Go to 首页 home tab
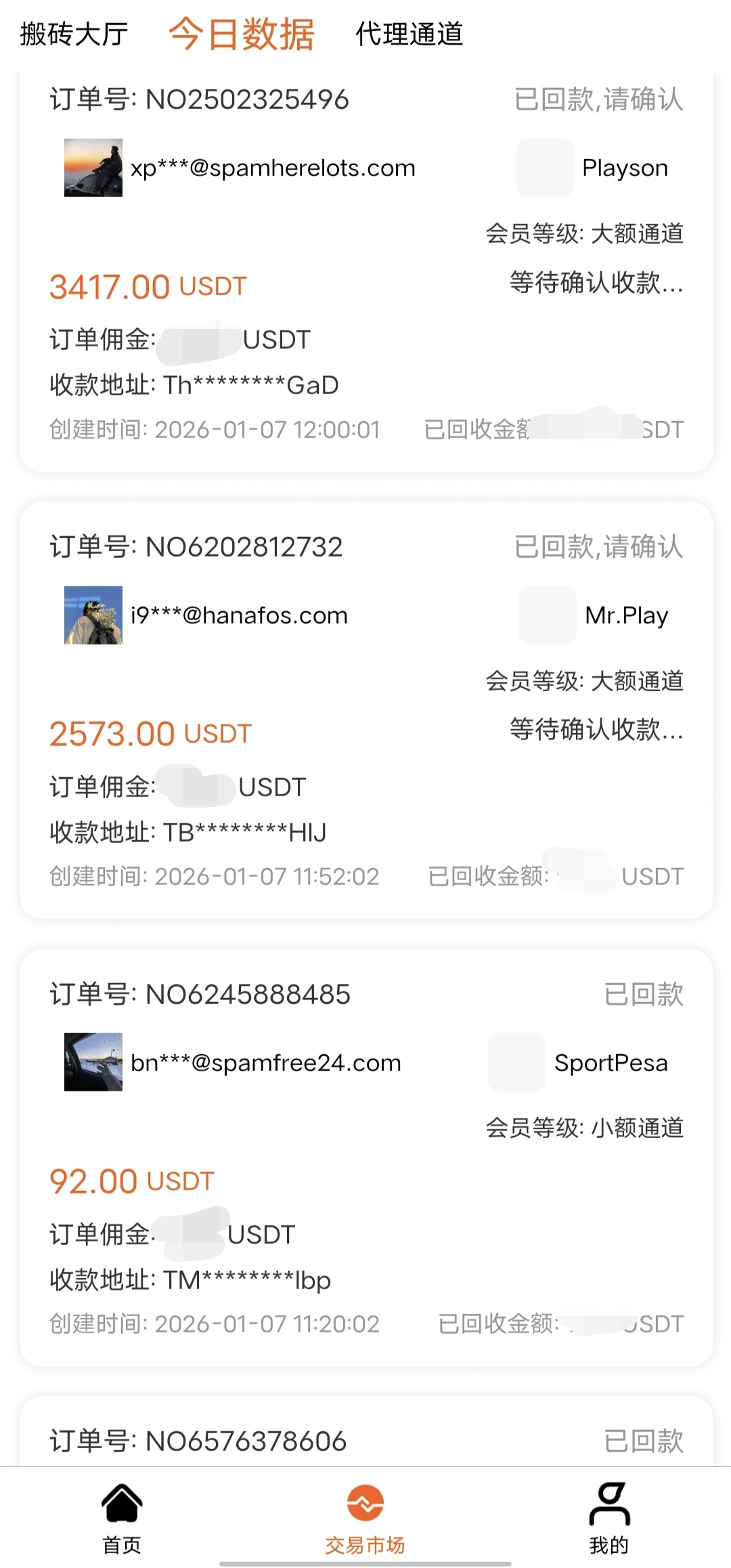 click(x=122, y=1517)
